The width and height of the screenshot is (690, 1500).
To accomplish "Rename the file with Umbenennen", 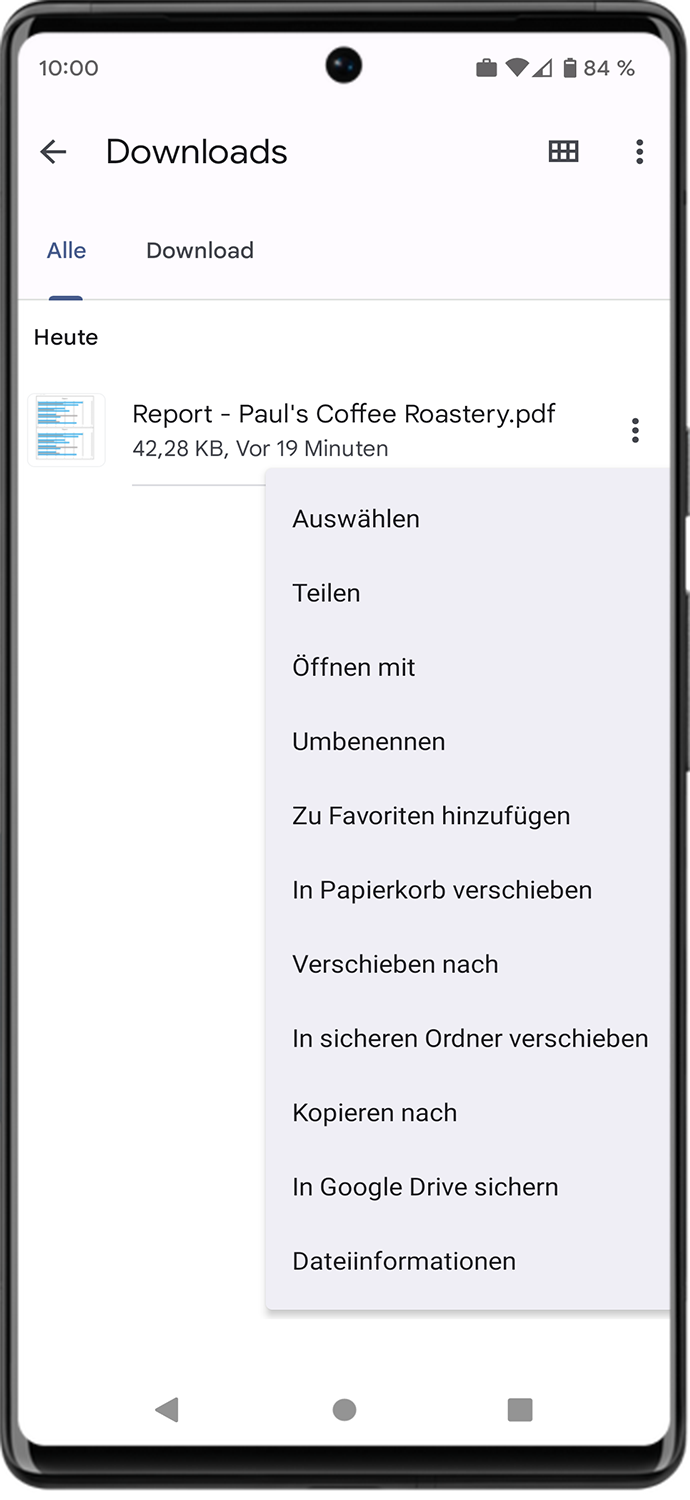I will click(x=467, y=742).
